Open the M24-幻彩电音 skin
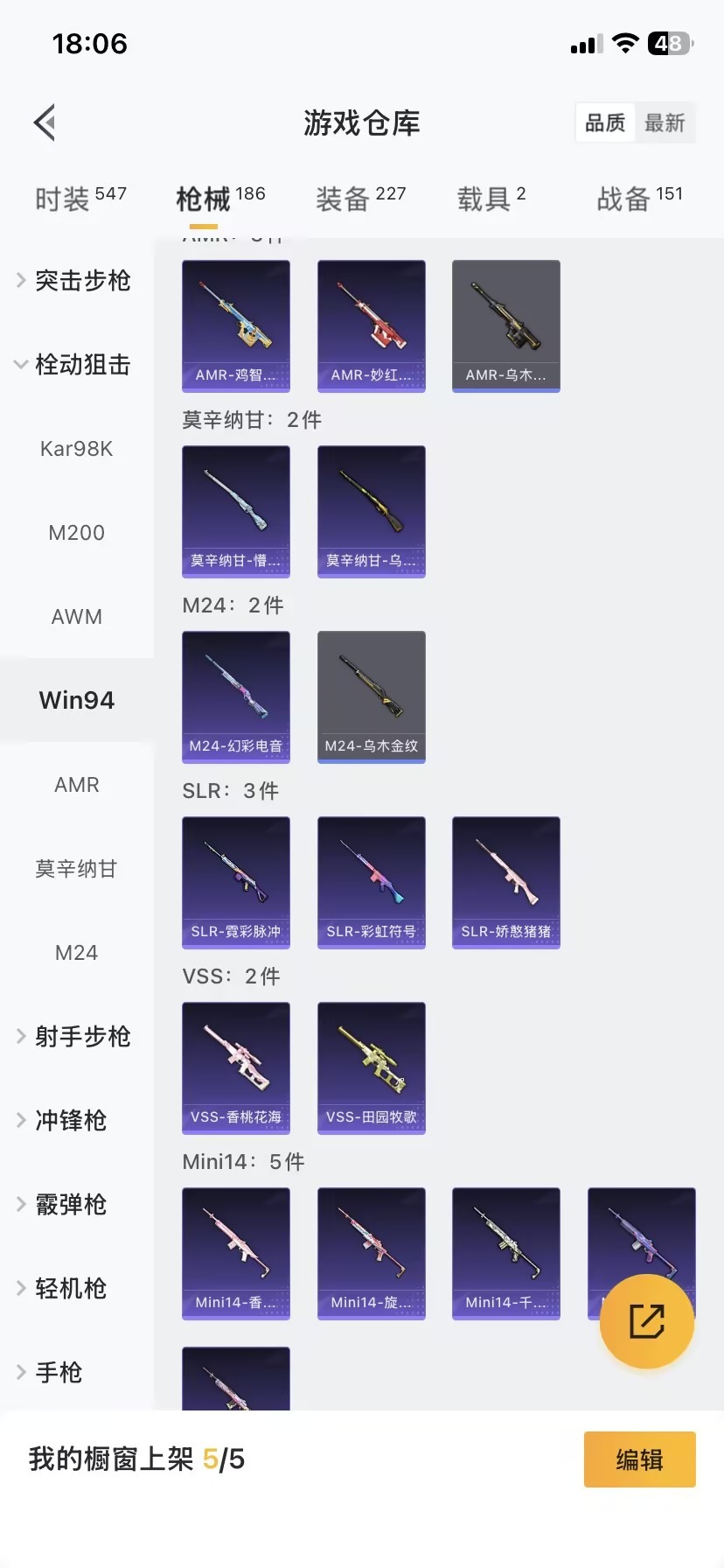The width and height of the screenshot is (724, 1568). click(236, 696)
